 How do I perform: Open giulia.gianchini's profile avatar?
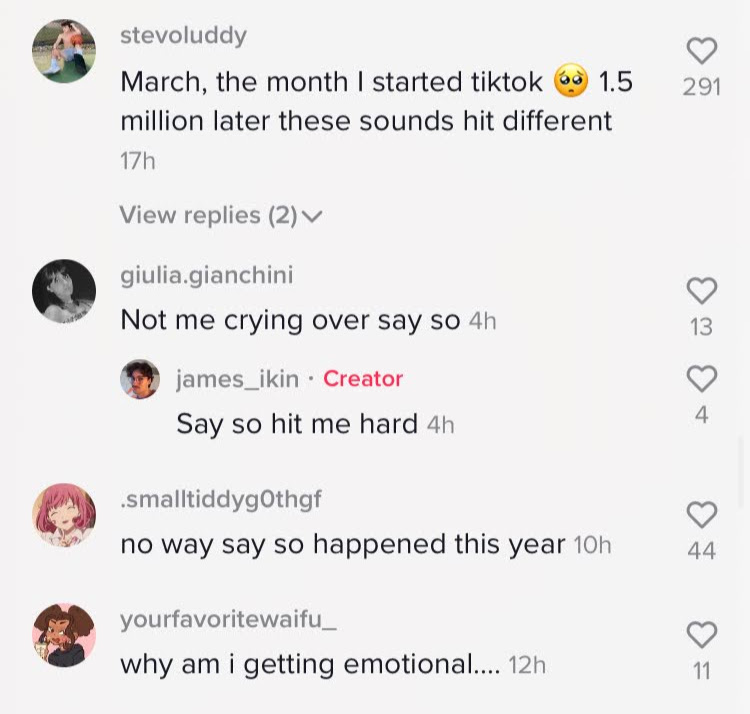[x=64, y=291]
